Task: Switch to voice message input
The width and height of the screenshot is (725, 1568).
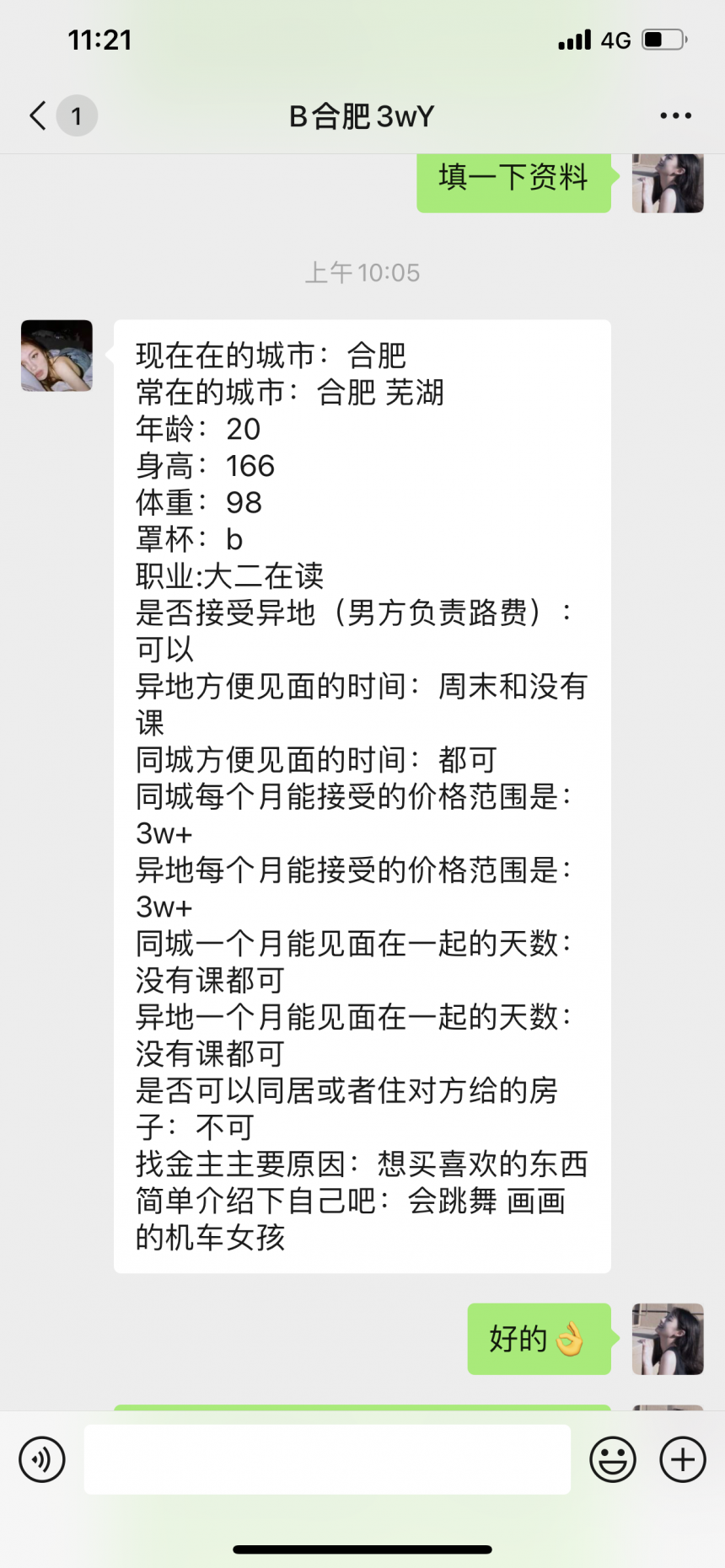Action: click(42, 1459)
